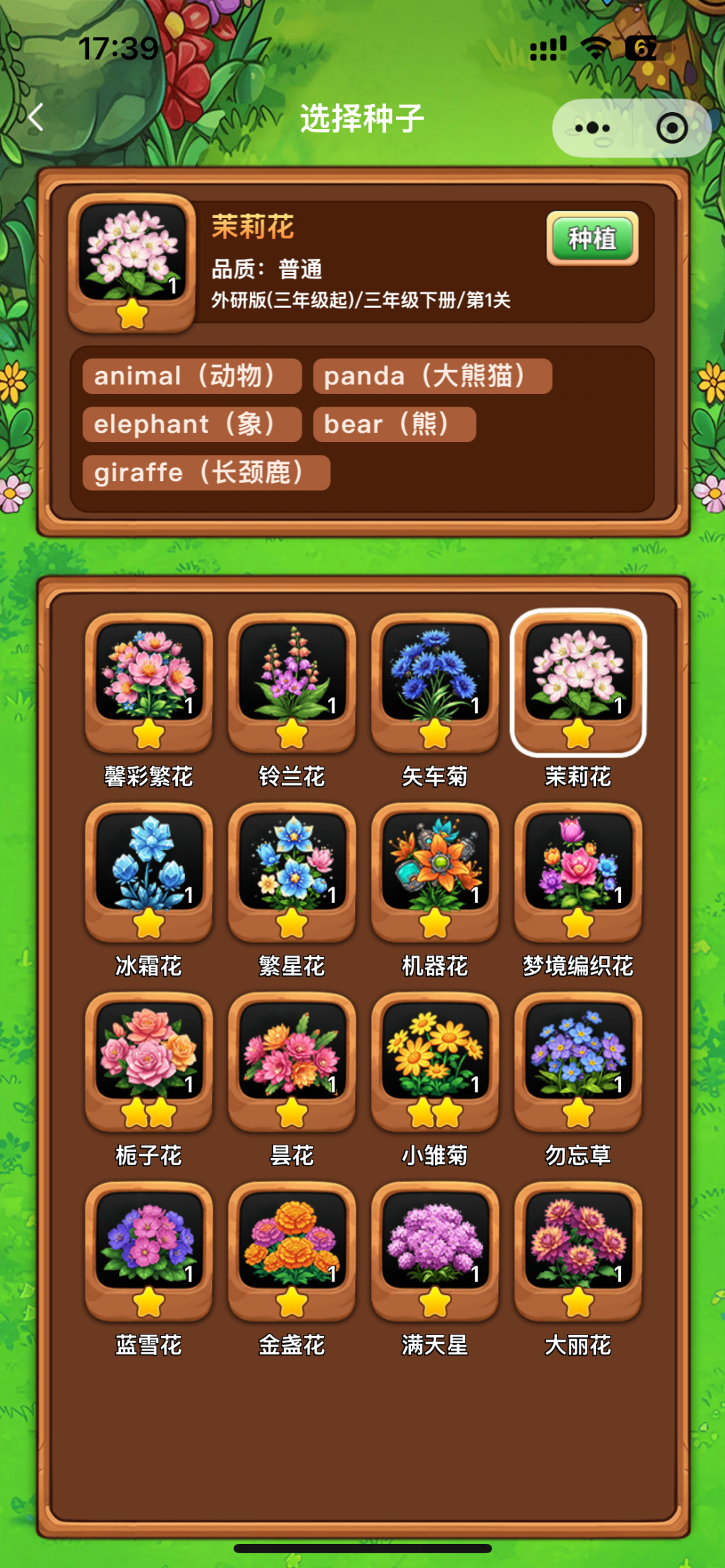Select the 繁星花 seed icon
Viewport: 725px width, 1568px height.
coord(291,869)
